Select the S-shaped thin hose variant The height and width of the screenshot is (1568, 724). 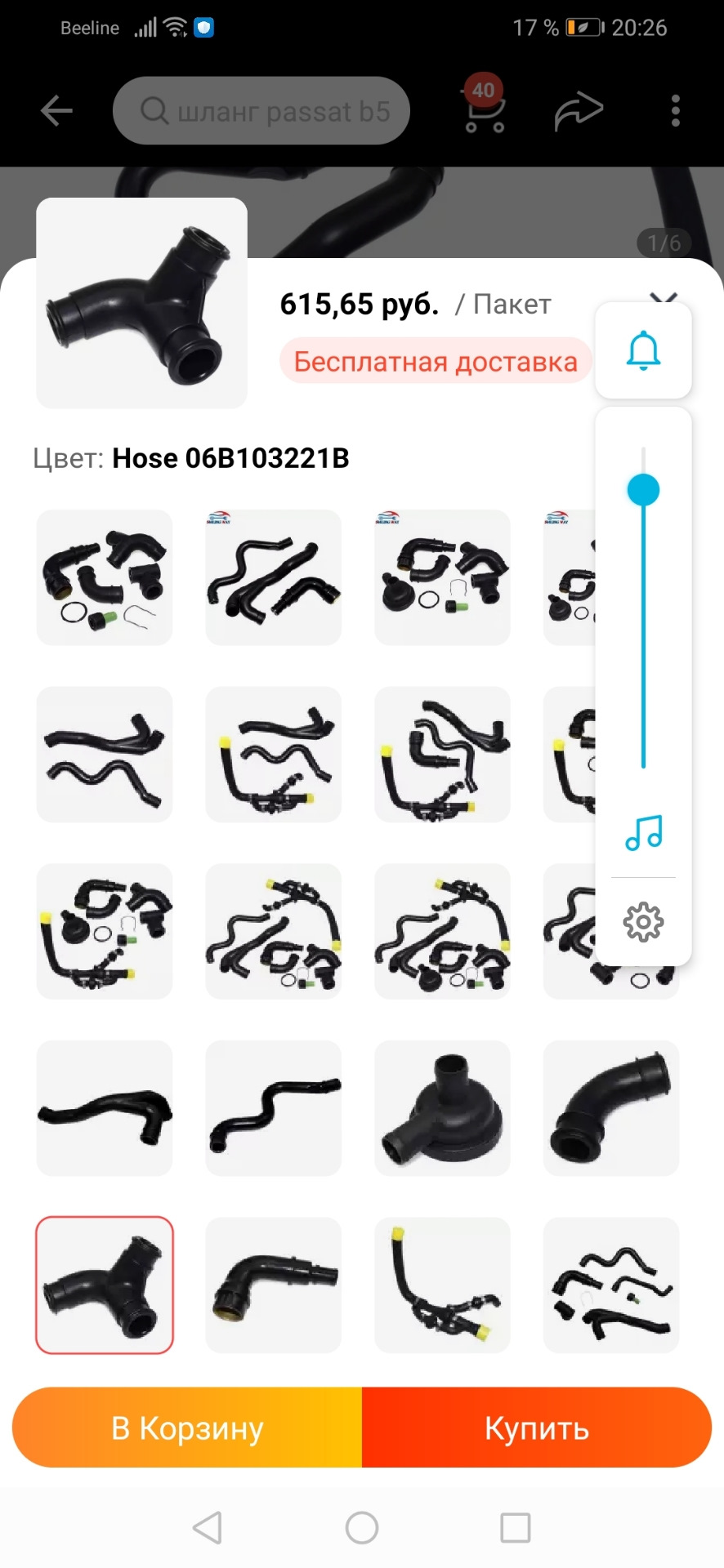(x=273, y=1108)
